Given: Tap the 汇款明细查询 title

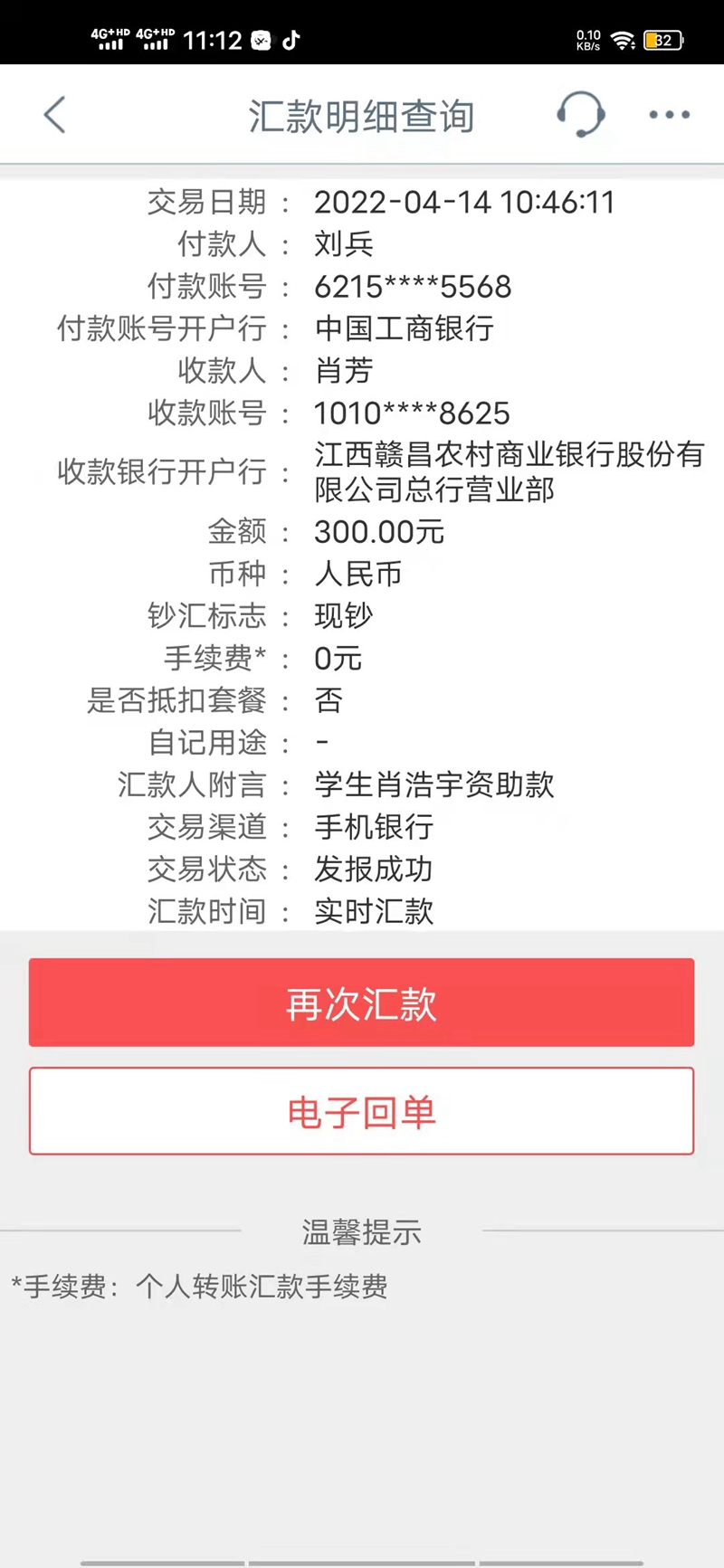Looking at the screenshot, I should pyautogui.click(x=362, y=115).
